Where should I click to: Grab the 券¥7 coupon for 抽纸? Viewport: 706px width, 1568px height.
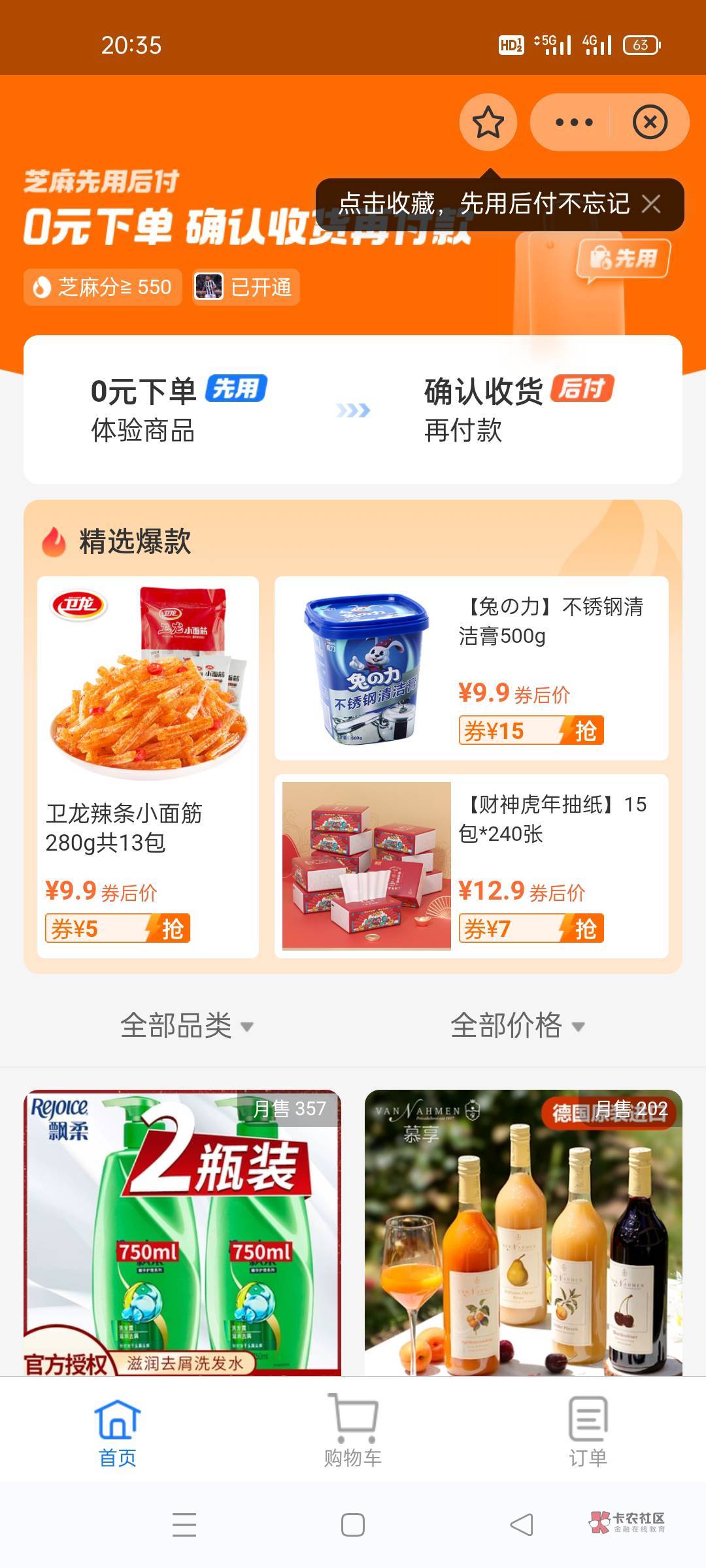click(531, 928)
